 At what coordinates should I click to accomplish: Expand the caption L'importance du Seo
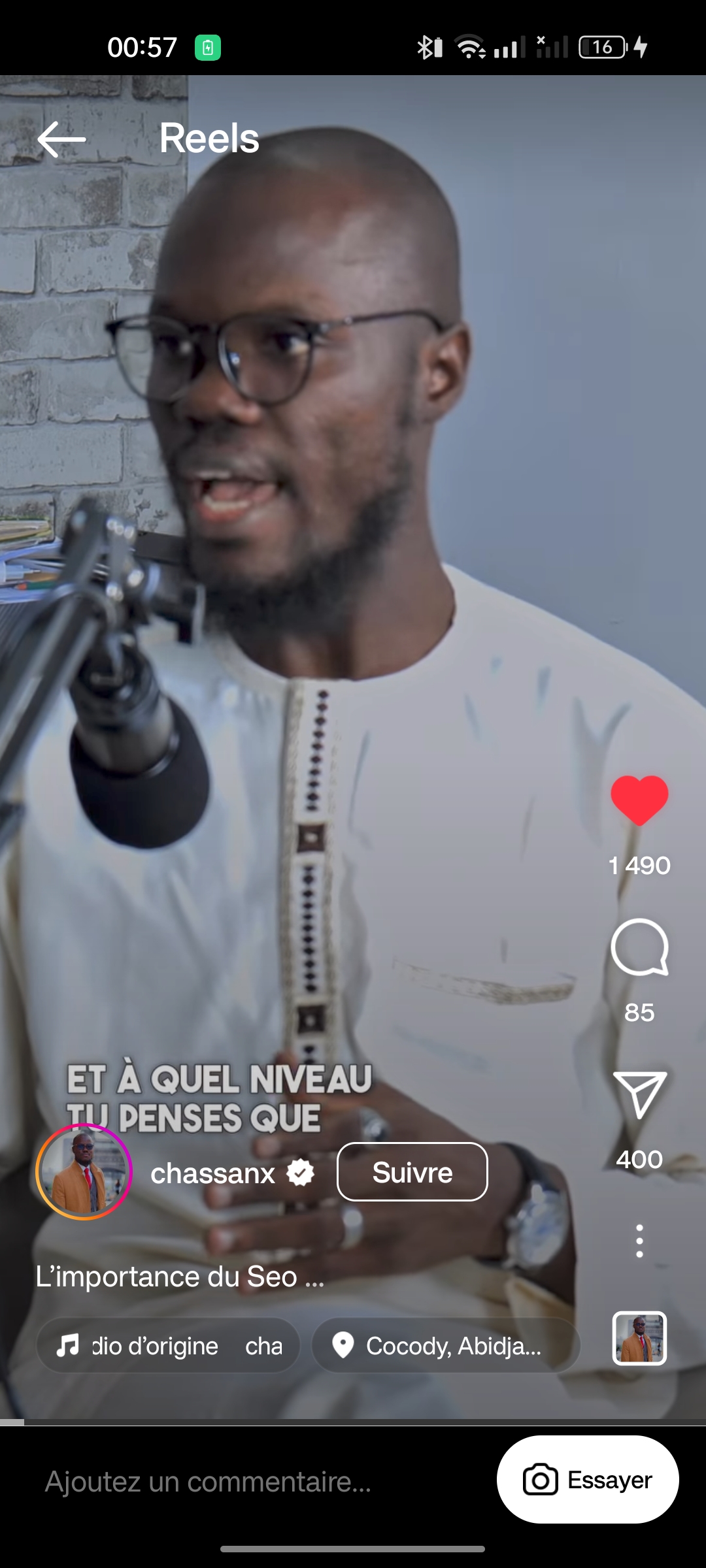(x=180, y=1277)
